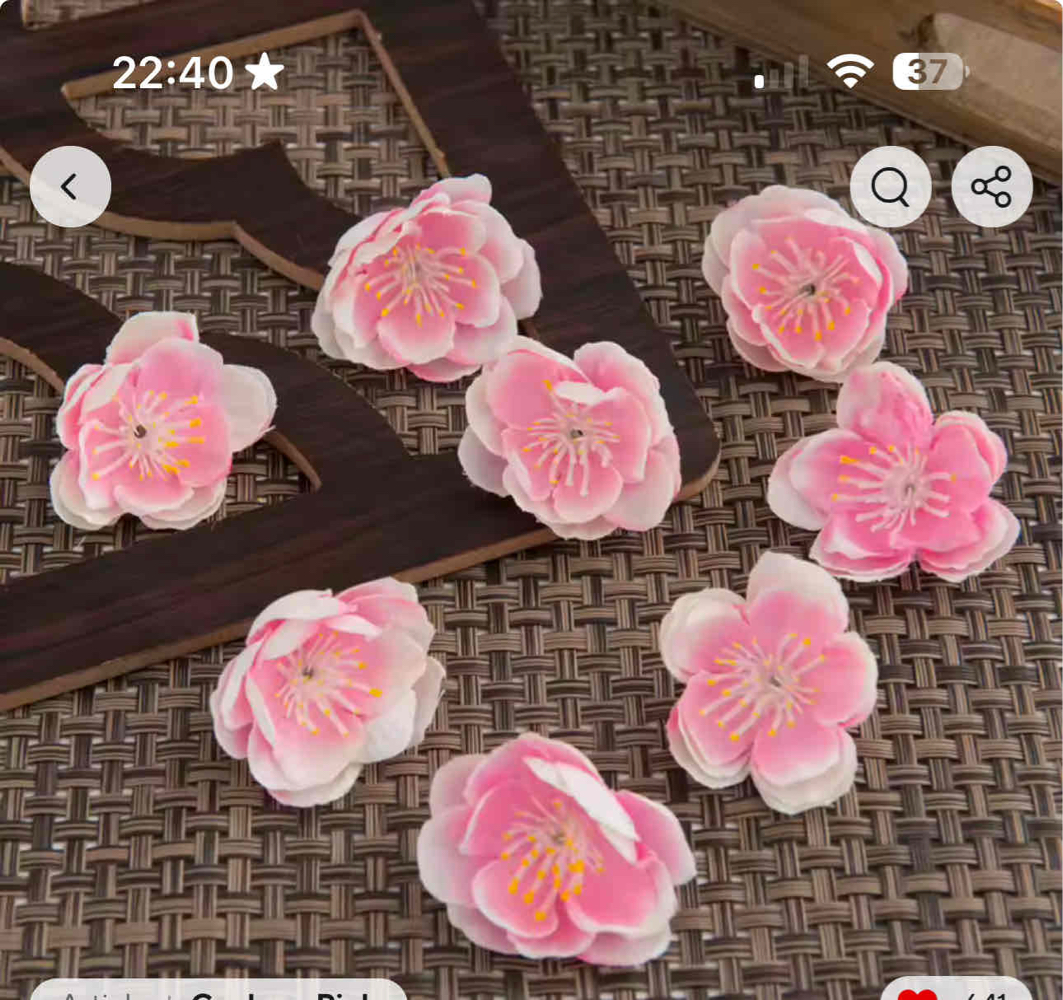Share this product
Viewport: 1063px width, 1000px height.
[x=991, y=187]
